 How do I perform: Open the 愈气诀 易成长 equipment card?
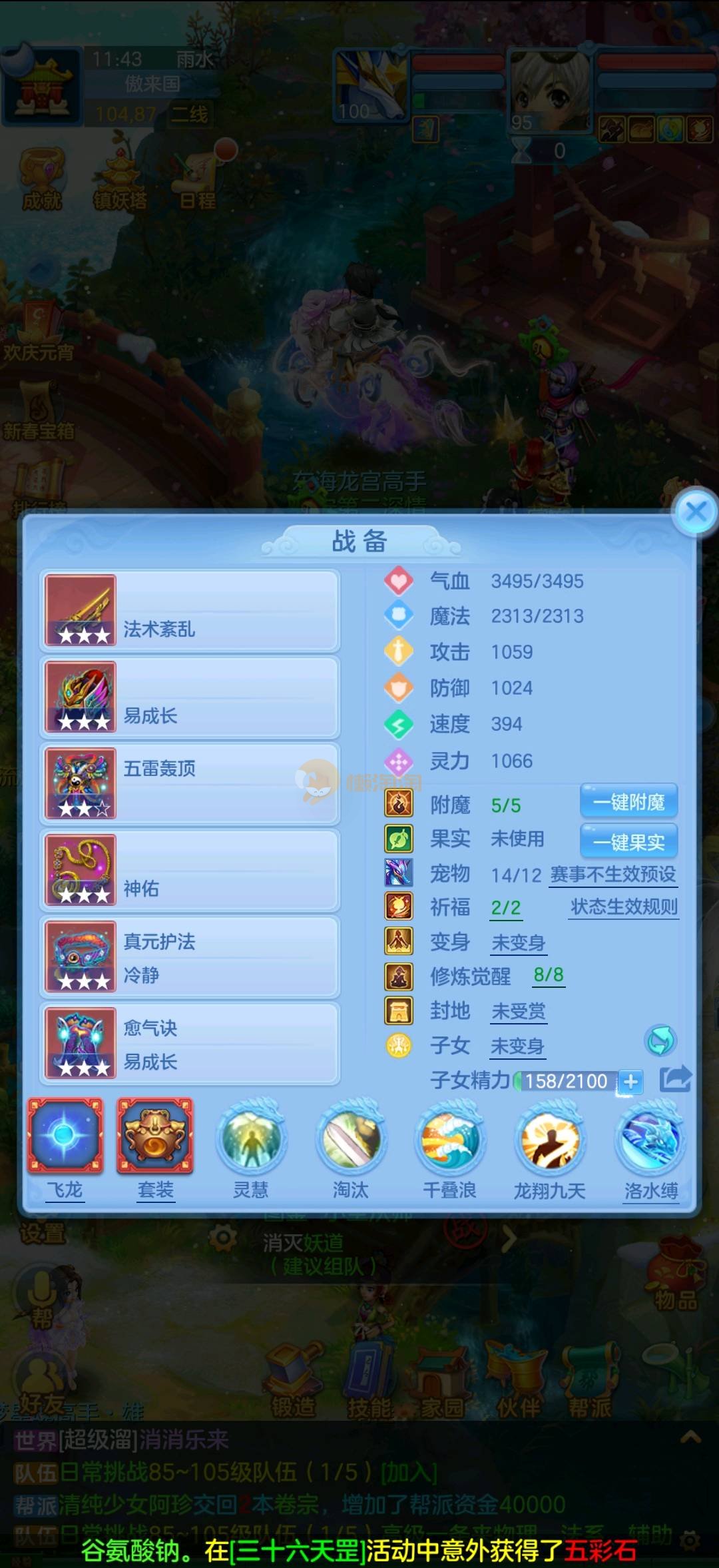pos(190,1044)
